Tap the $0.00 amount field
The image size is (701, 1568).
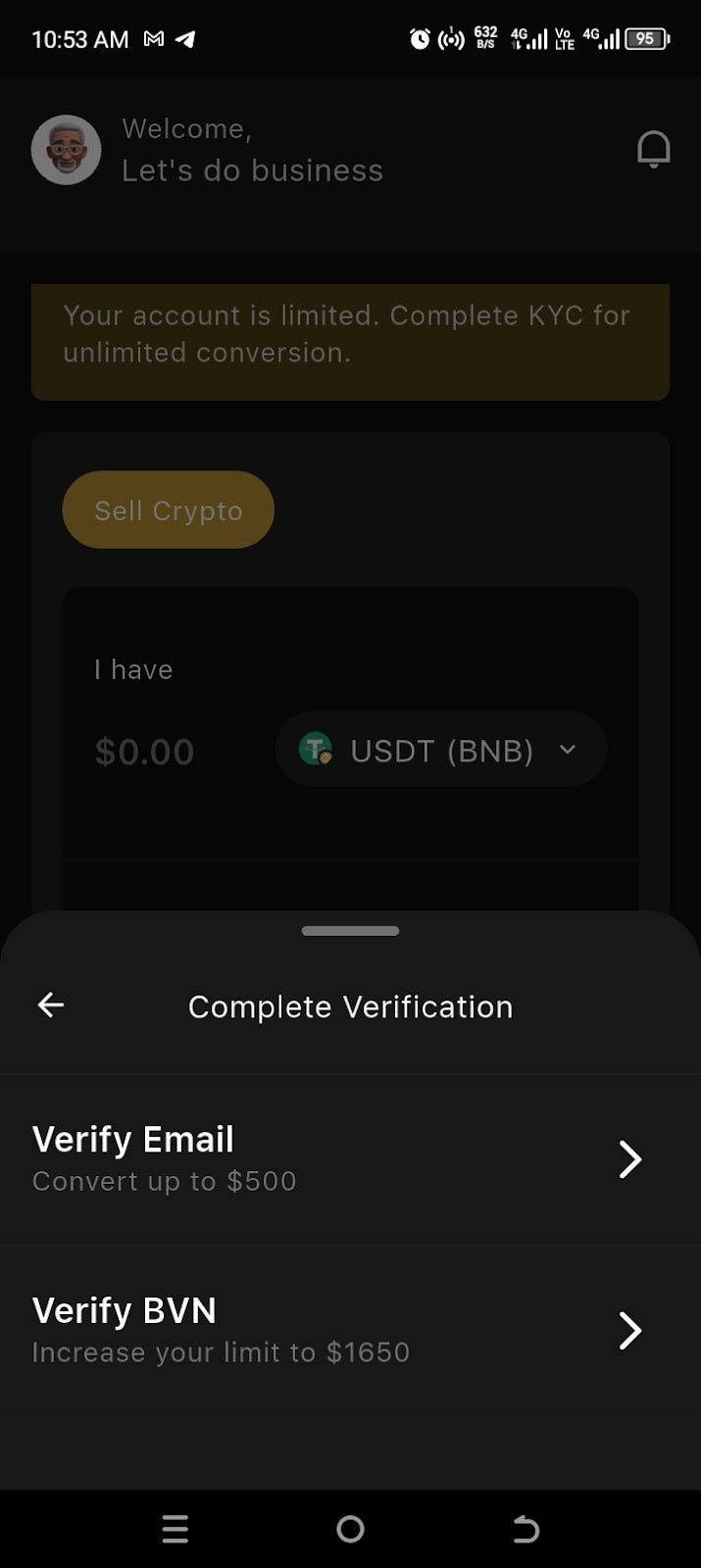[x=144, y=752]
